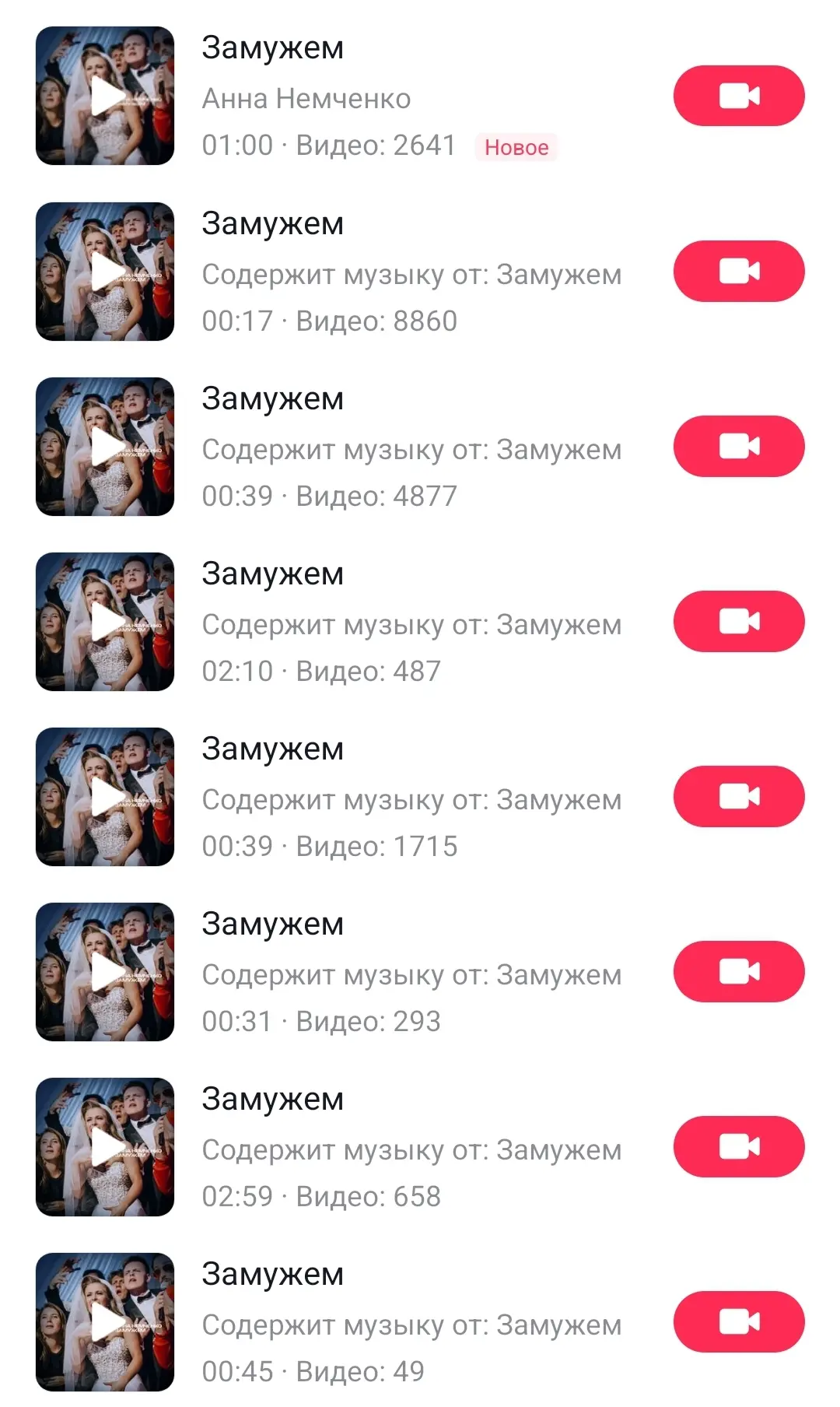Play the 02:59 sound with 658 videos

105,1147
